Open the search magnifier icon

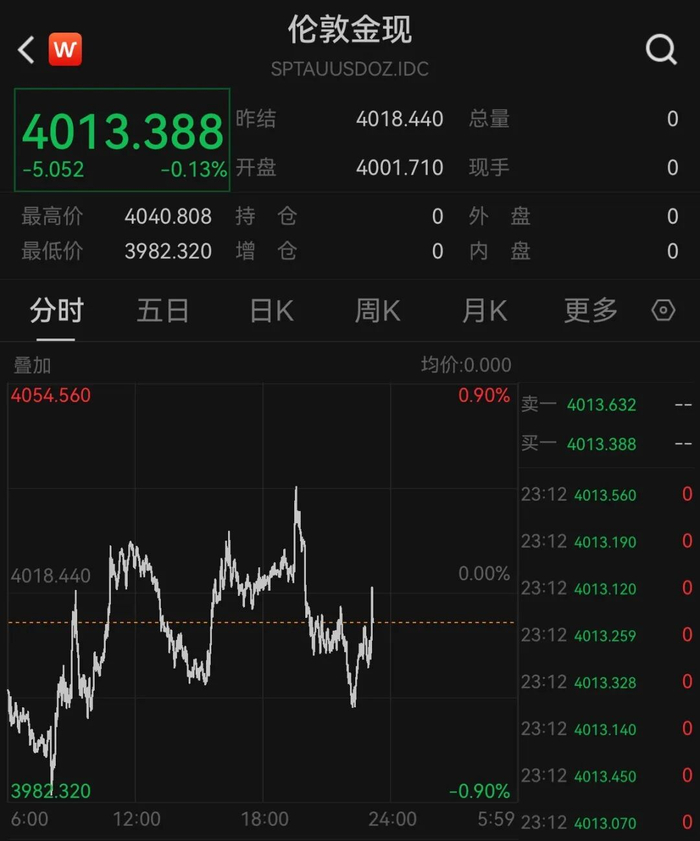pyautogui.click(x=661, y=50)
